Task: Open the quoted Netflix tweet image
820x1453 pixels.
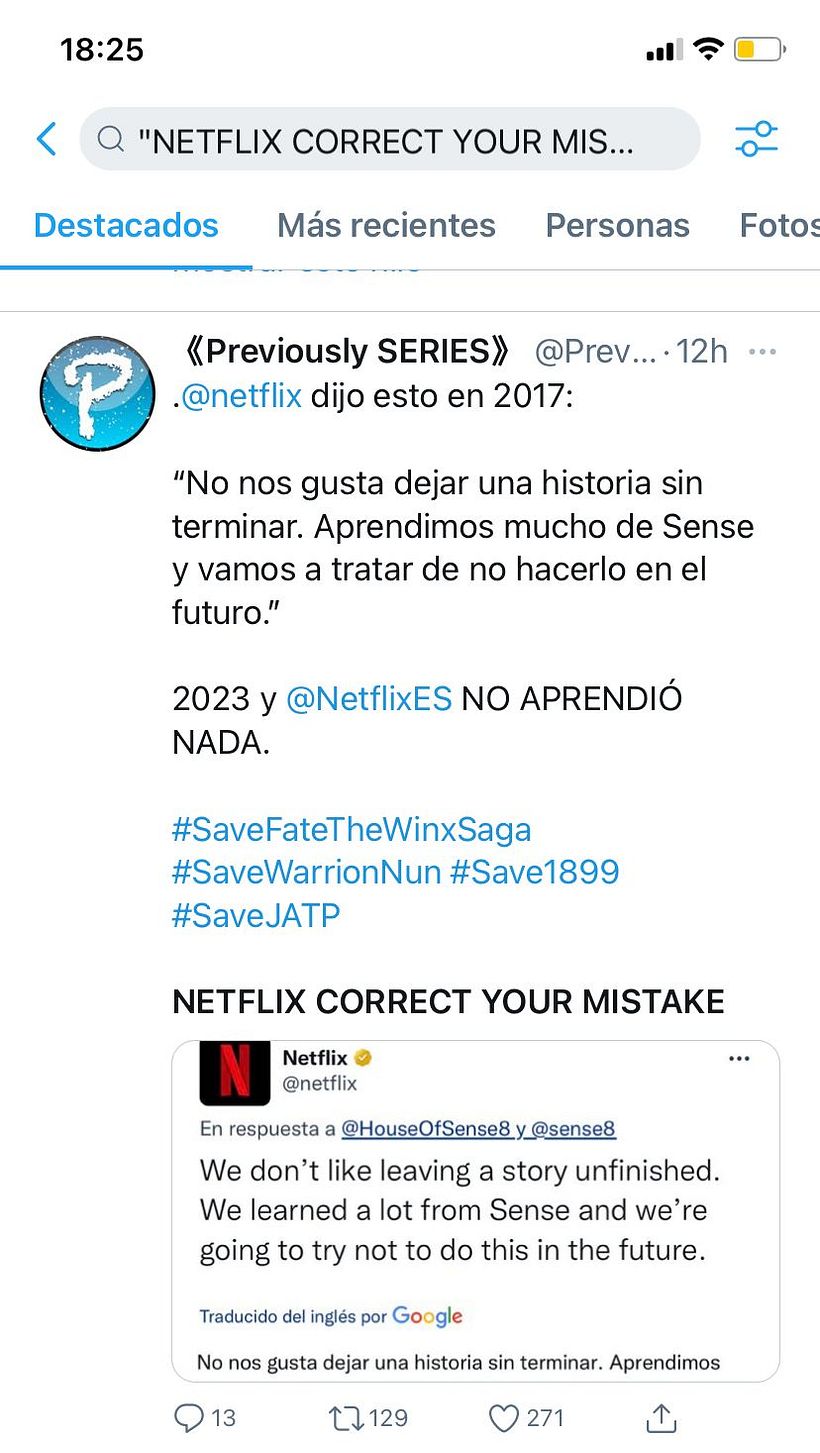Action: 475,1210
